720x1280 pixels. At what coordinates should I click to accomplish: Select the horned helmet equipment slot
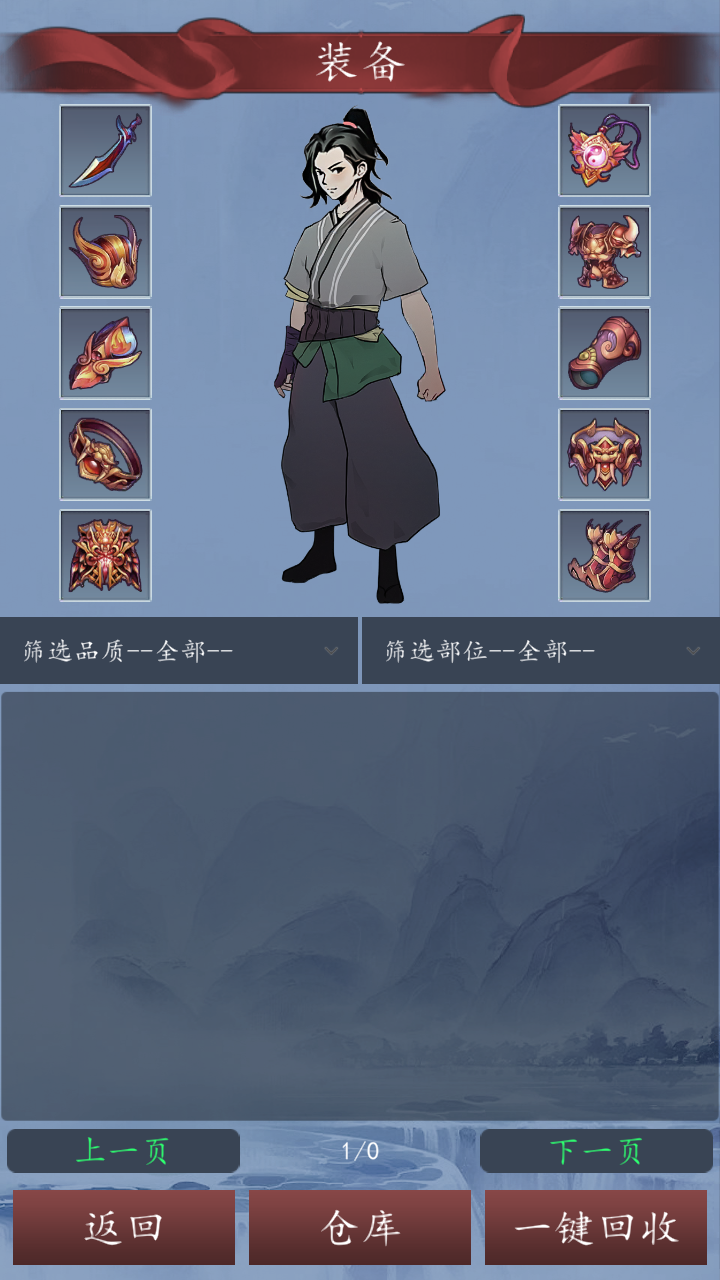[105, 252]
